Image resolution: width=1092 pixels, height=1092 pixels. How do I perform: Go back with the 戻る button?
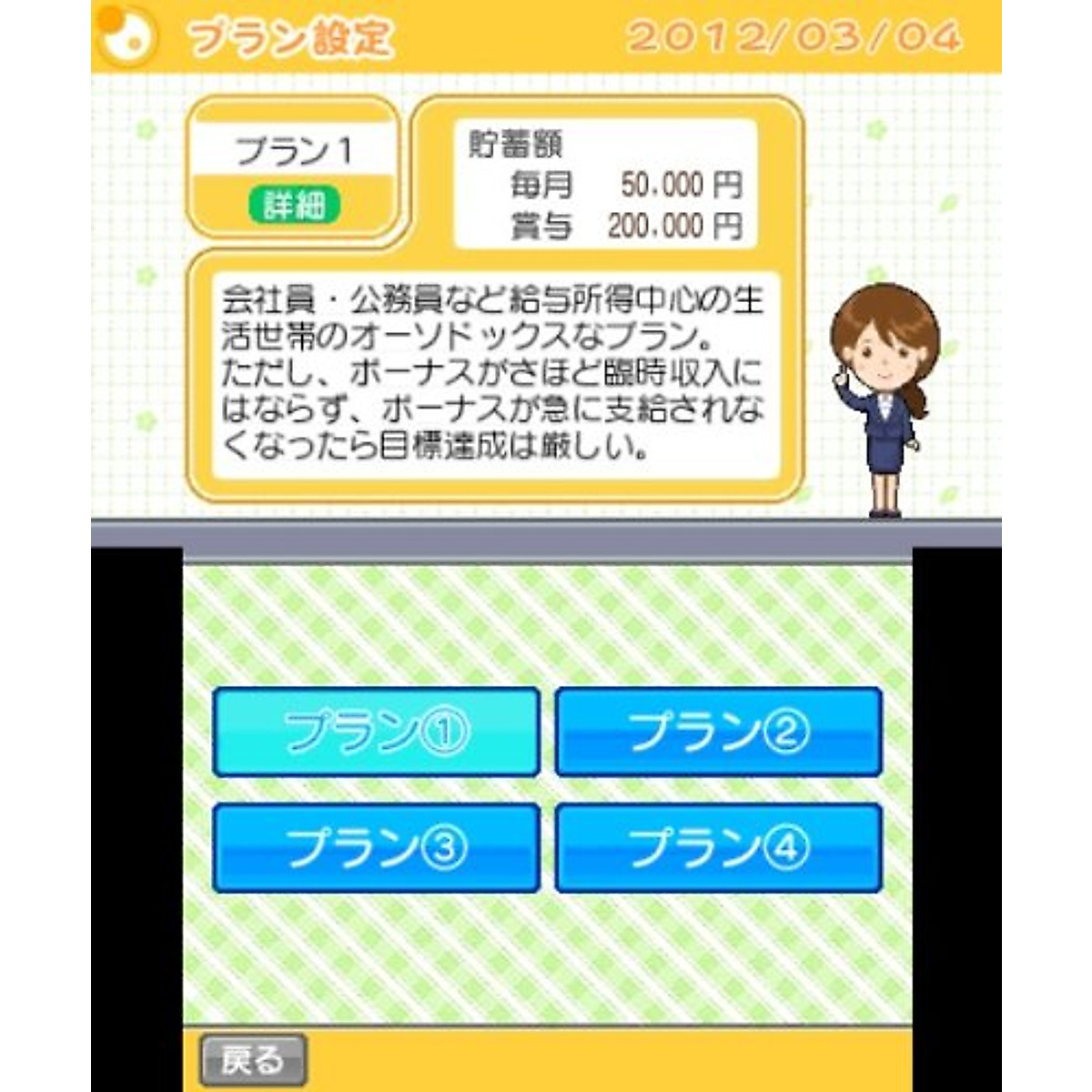(252, 1060)
